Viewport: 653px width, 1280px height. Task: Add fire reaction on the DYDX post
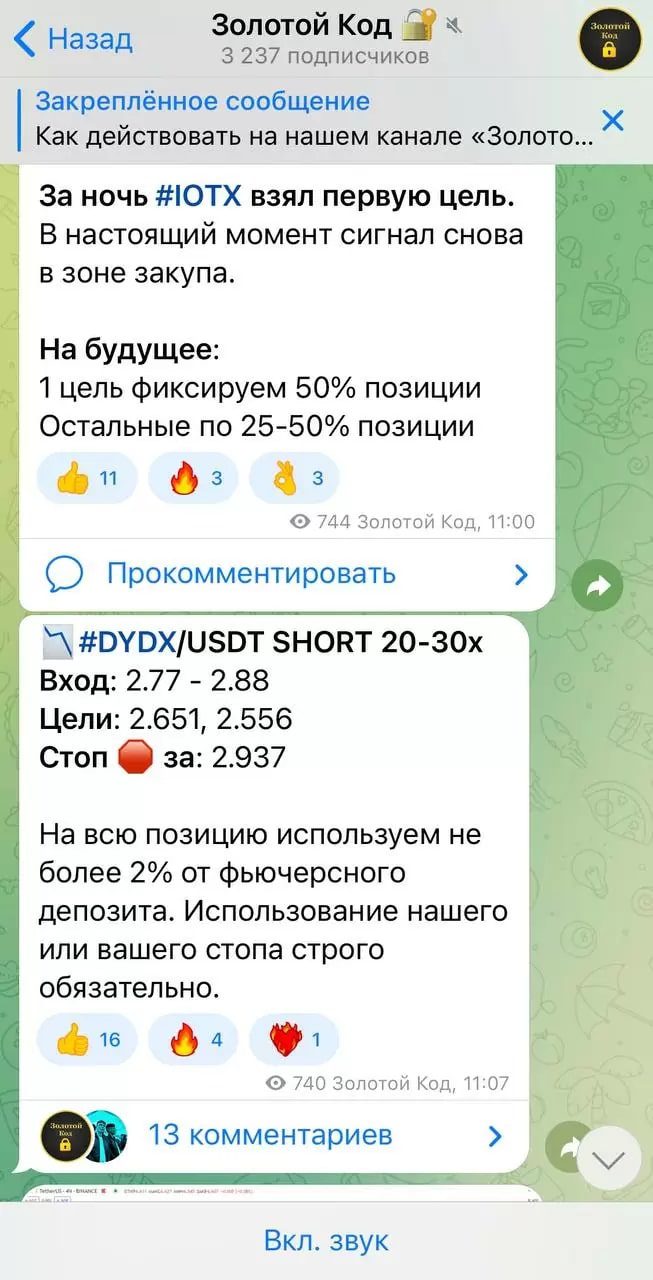[193, 1040]
